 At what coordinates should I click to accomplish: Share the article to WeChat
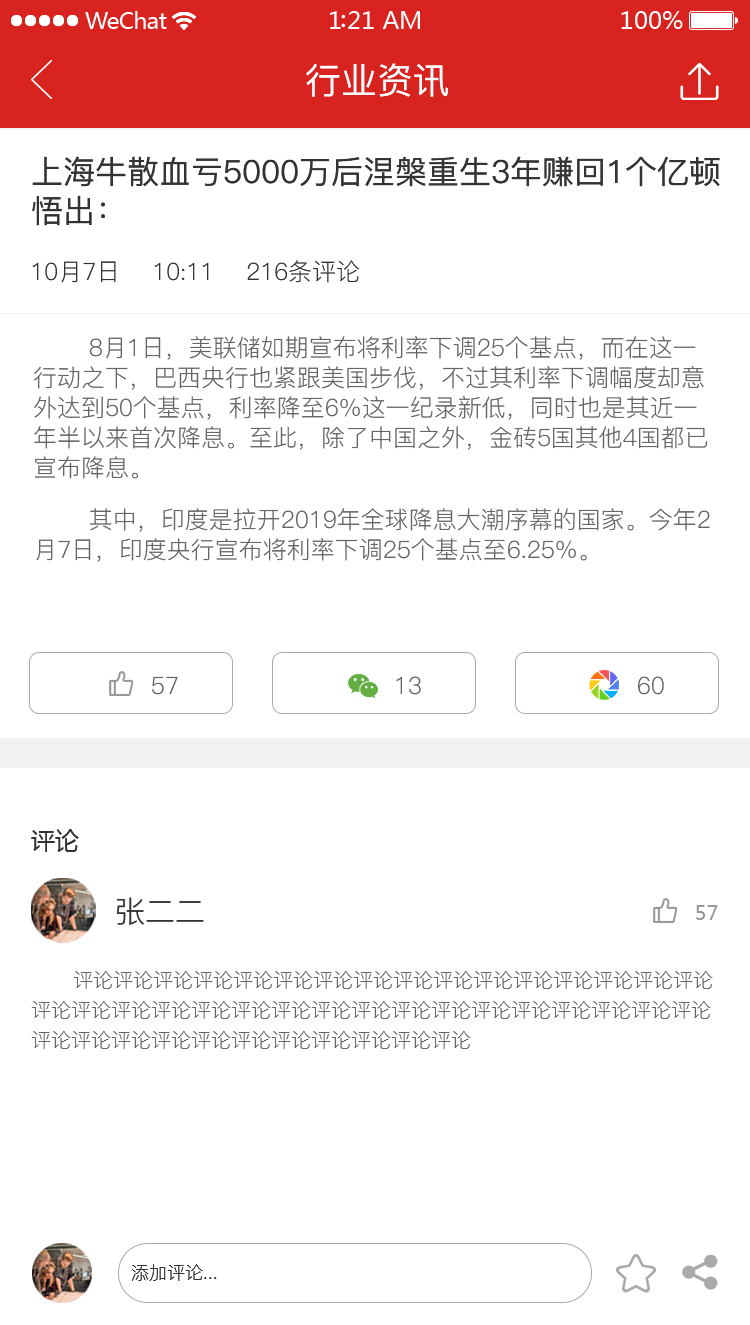pos(374,684)
